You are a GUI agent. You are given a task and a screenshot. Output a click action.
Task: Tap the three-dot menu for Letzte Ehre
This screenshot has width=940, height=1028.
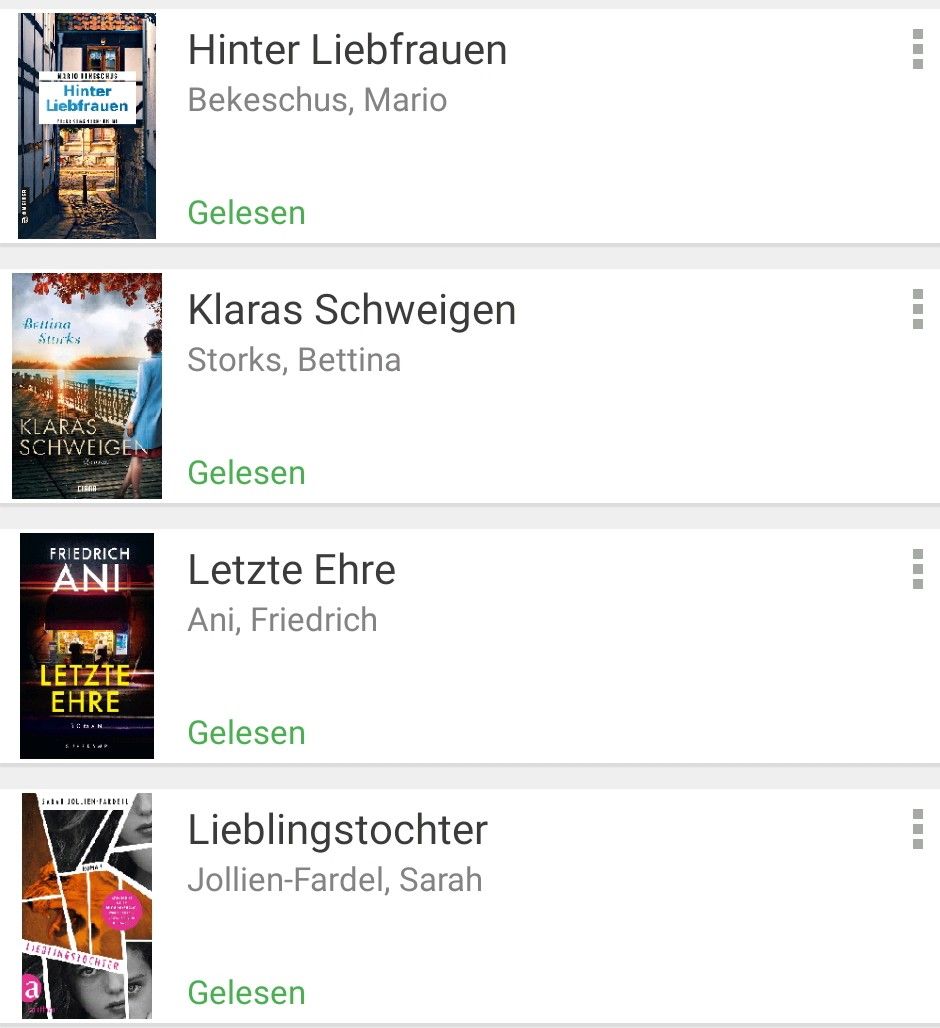point(917,570)
